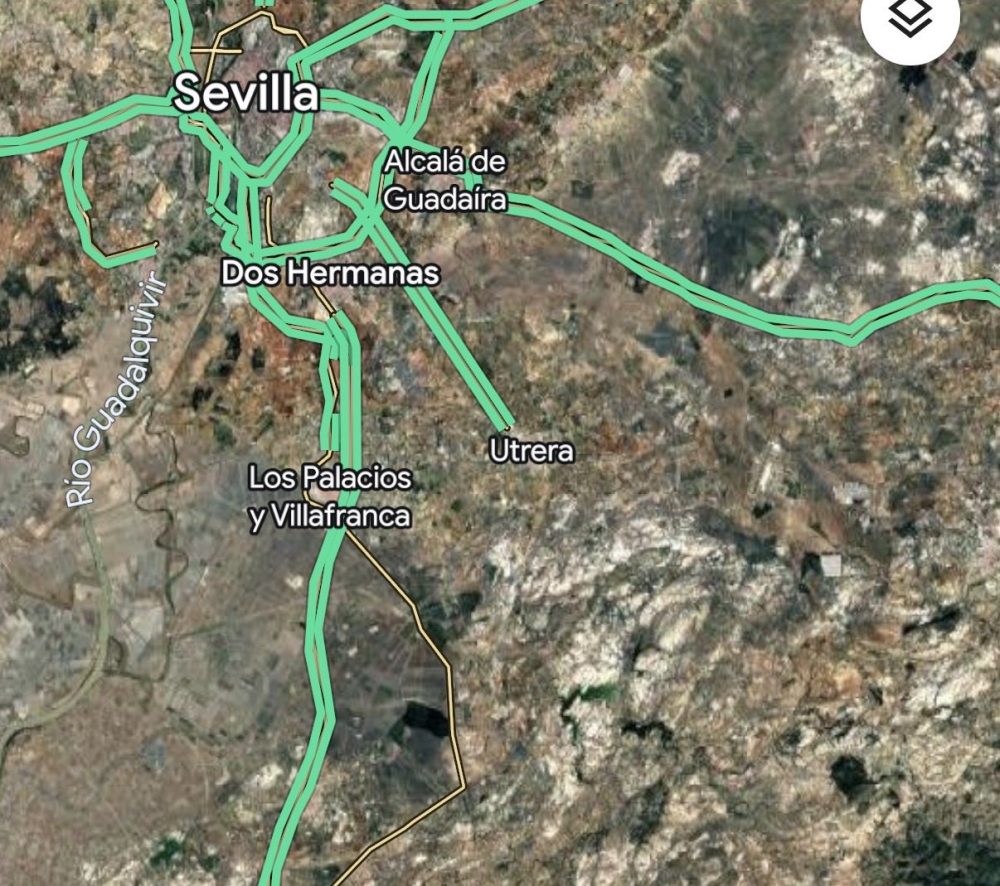Select Los Palacios y Villafranca label

330,497
